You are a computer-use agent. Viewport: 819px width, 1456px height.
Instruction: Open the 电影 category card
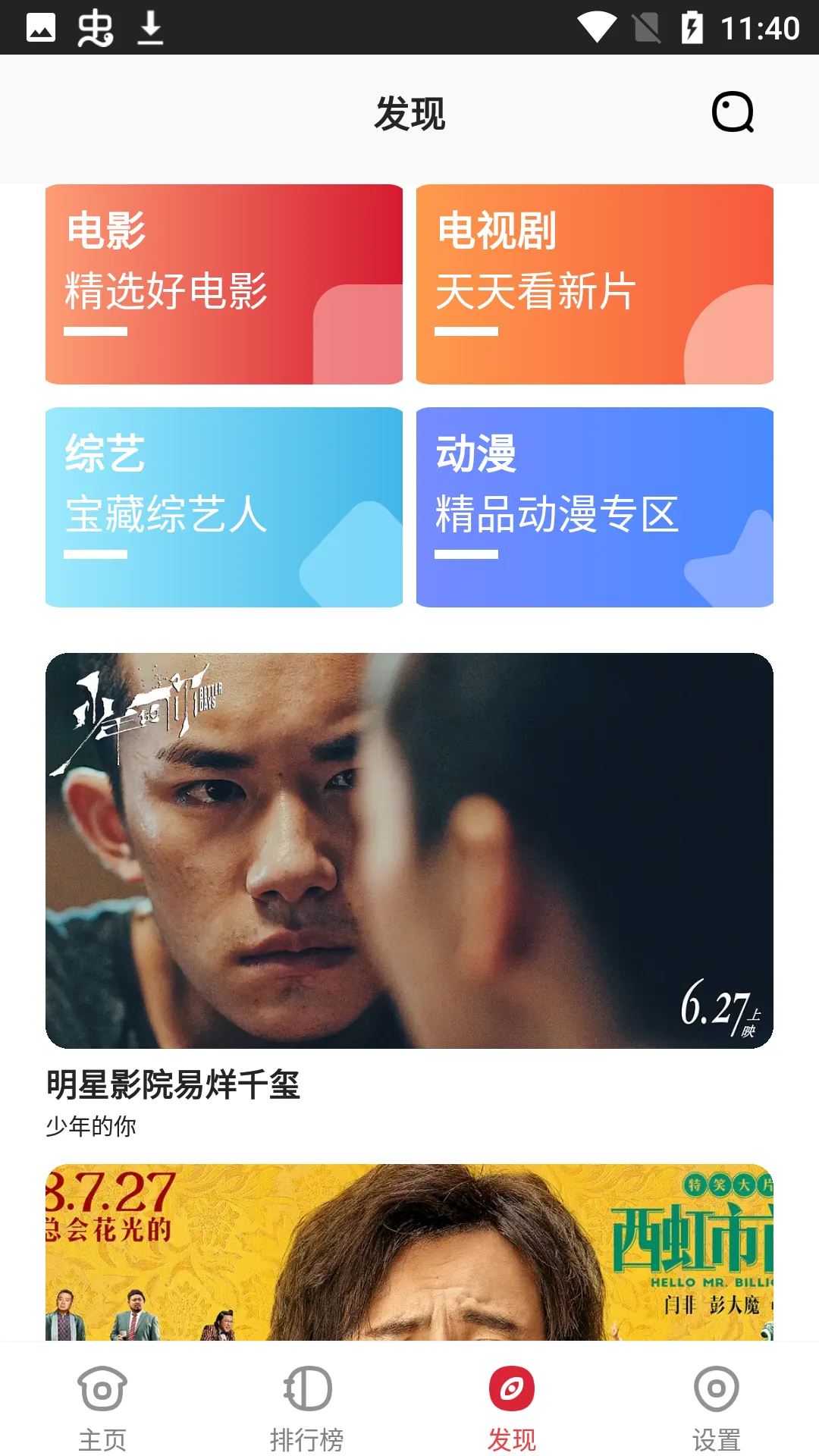click(224, 284)
